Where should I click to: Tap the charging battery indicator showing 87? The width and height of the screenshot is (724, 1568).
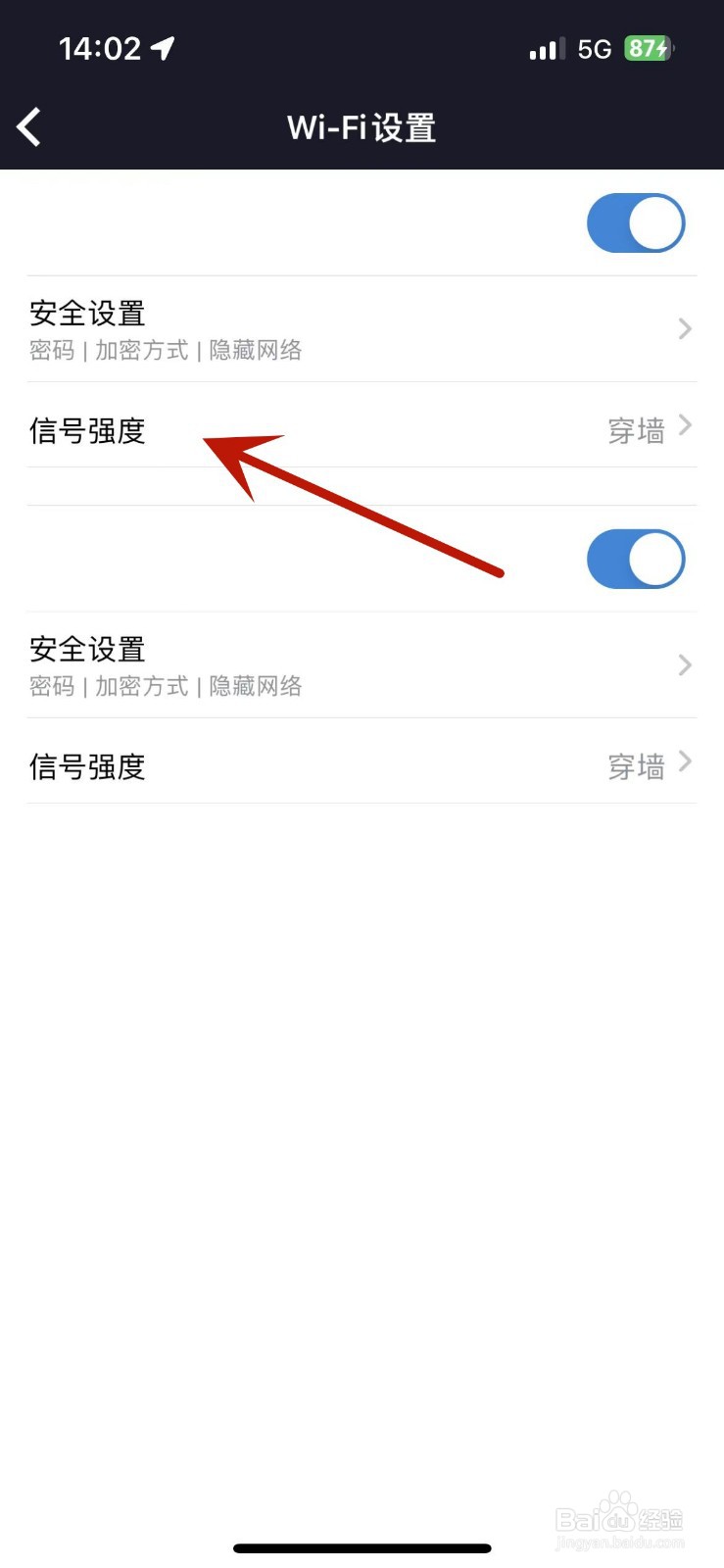649,47
